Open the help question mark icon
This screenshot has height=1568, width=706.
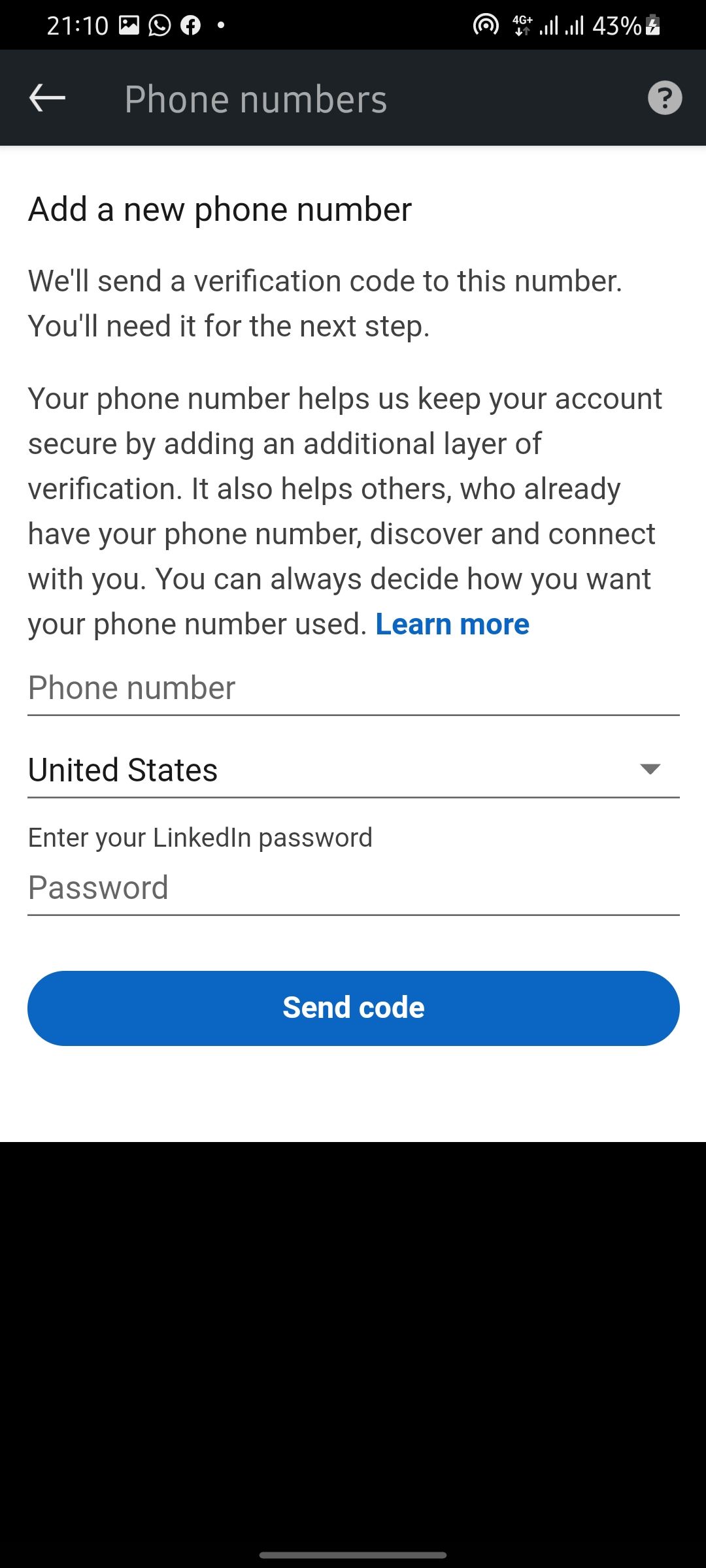pyautogui.click(x=664, y=99)
